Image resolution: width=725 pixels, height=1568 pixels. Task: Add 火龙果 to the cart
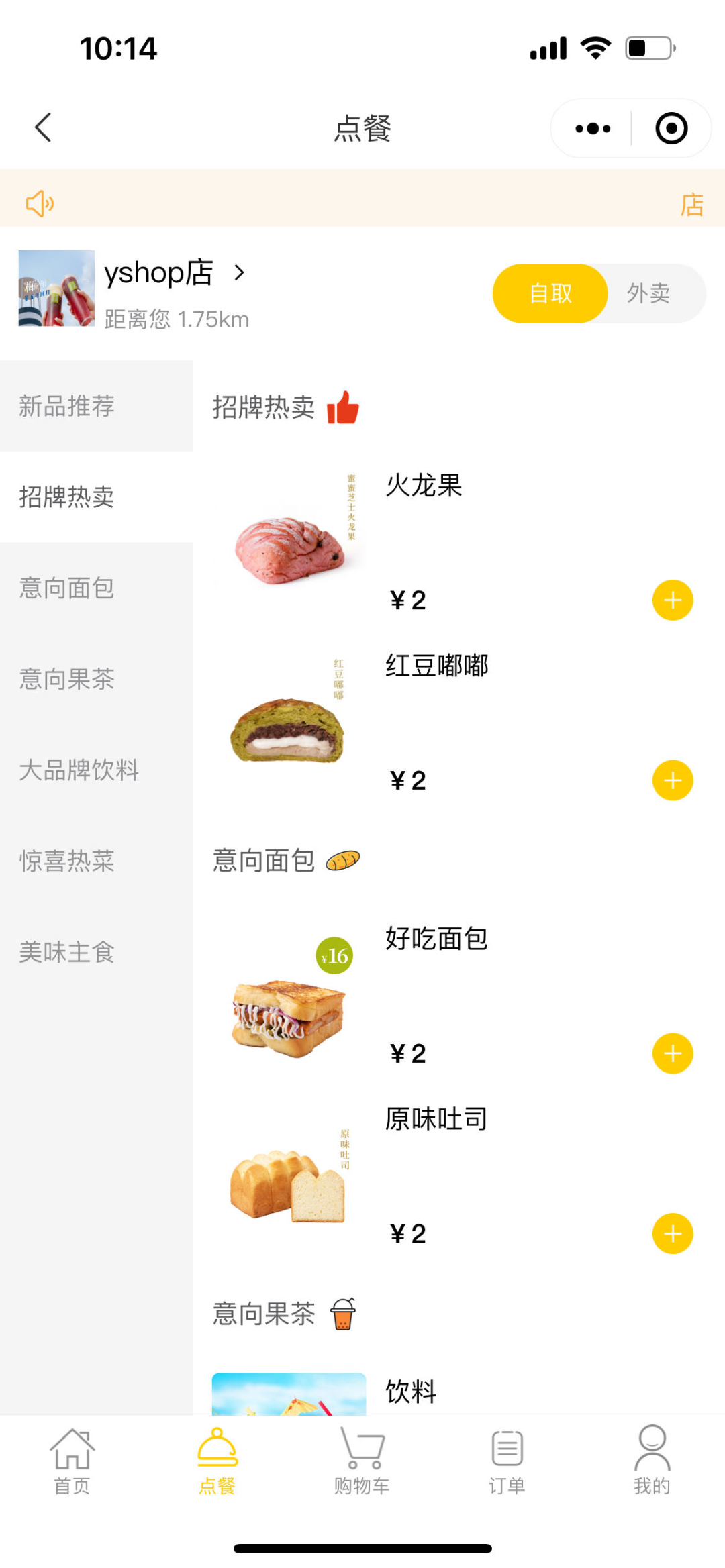click(x=673, y=600)
